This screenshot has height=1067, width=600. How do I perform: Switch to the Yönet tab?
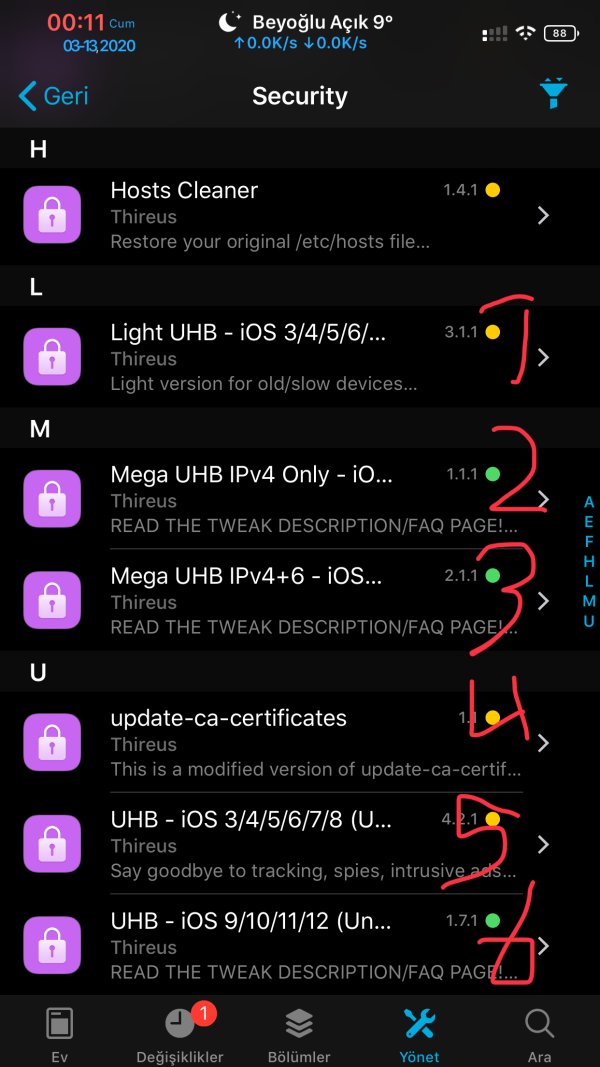(x=419, y=1034)
